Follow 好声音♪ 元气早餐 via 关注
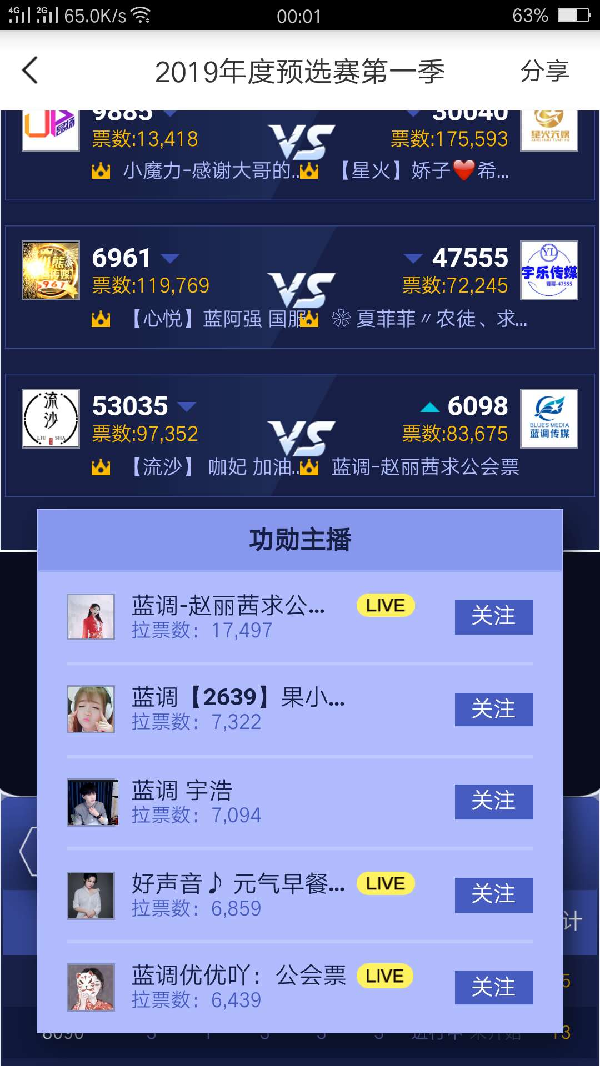 (x=493, y=894)
